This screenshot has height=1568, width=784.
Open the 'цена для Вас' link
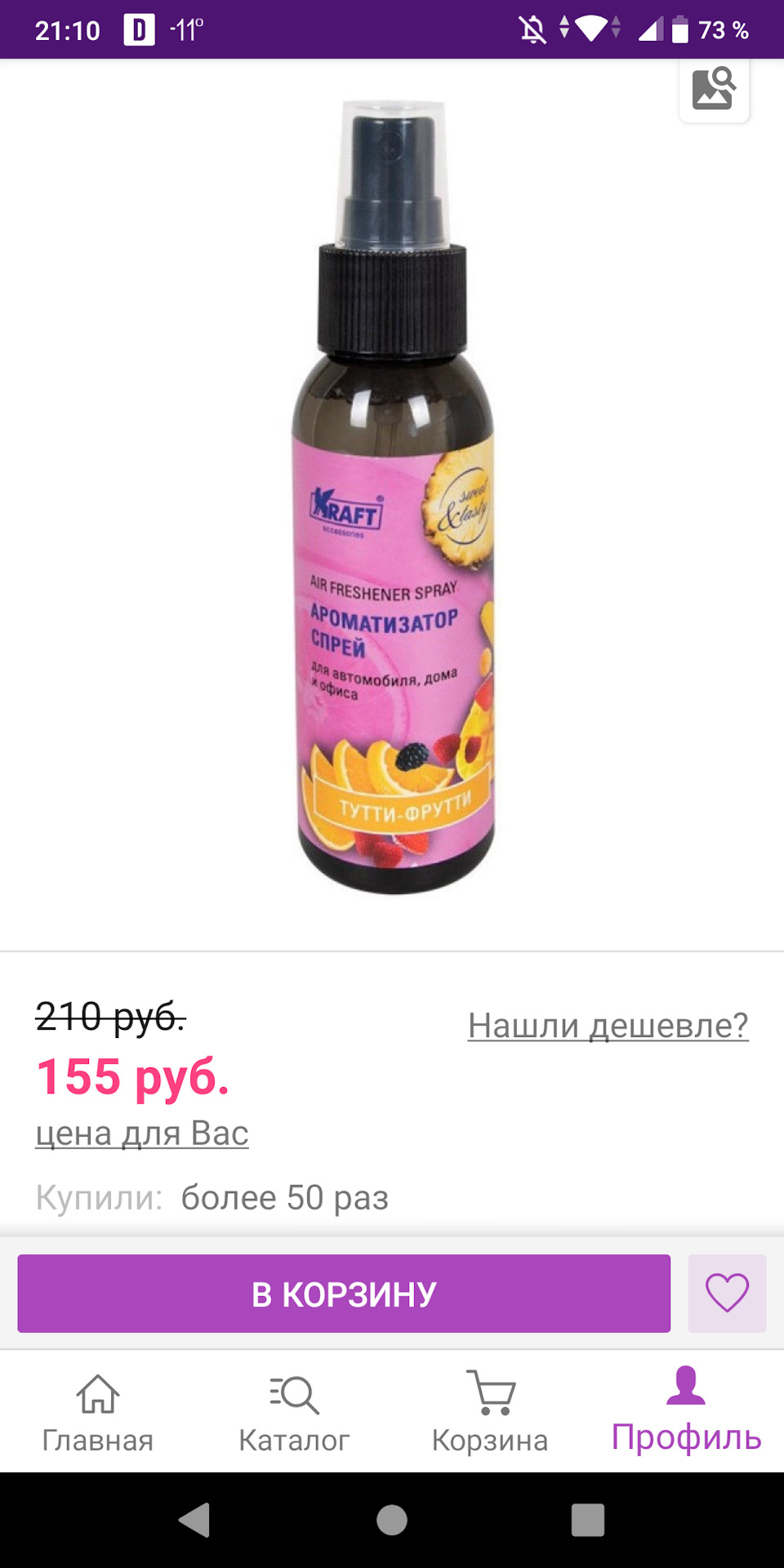(142, 1133)
